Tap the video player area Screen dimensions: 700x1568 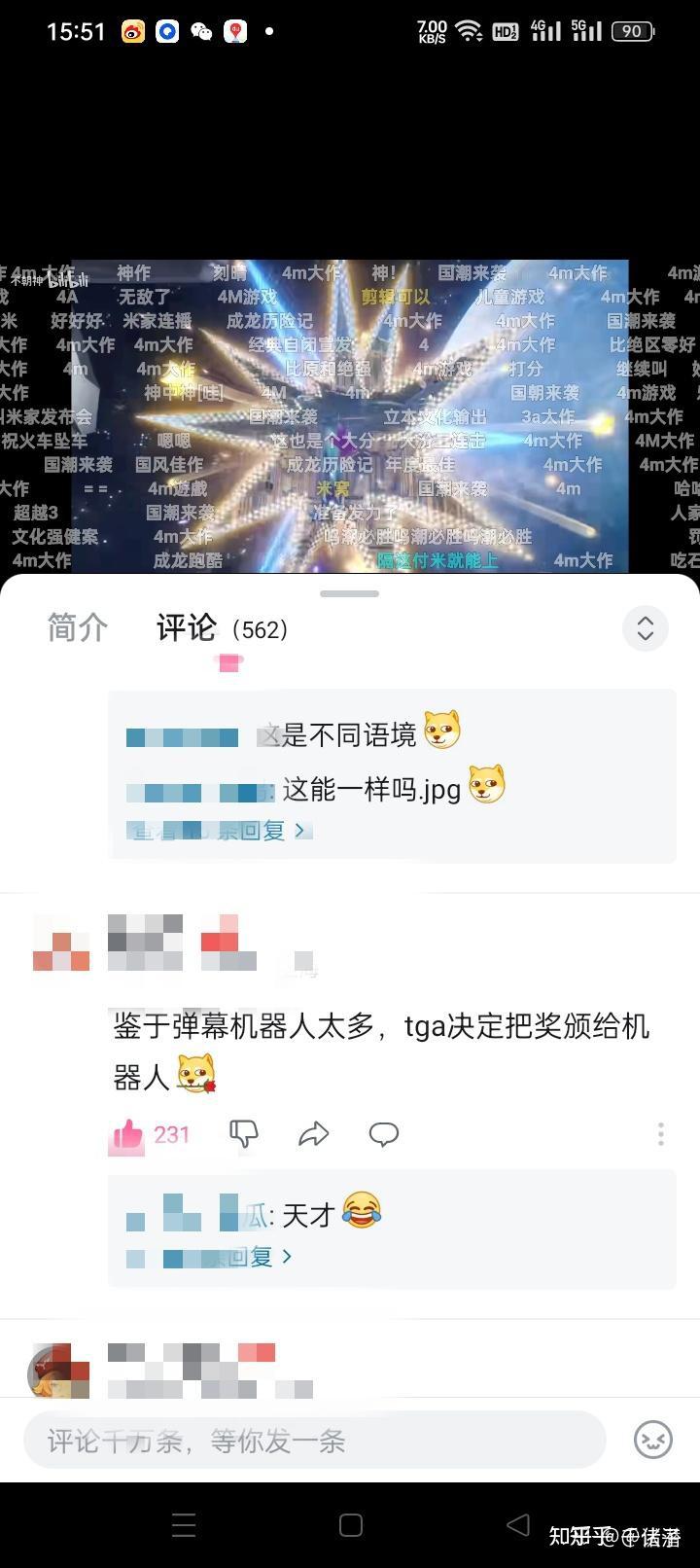pyautogui.click(x=350, y=416)
